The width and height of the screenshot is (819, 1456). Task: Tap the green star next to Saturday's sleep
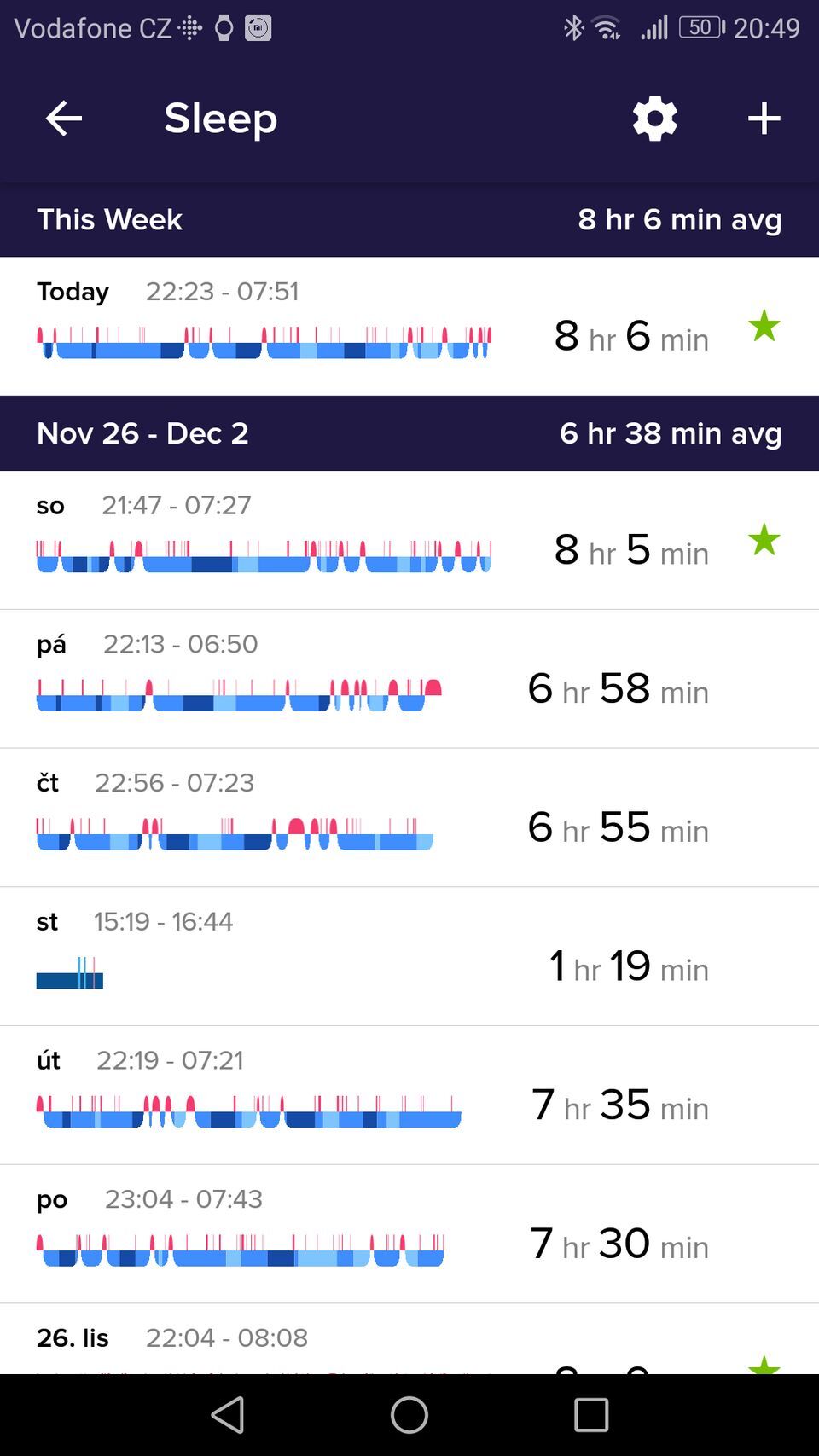pyautogui.click(x=764, y=540)
